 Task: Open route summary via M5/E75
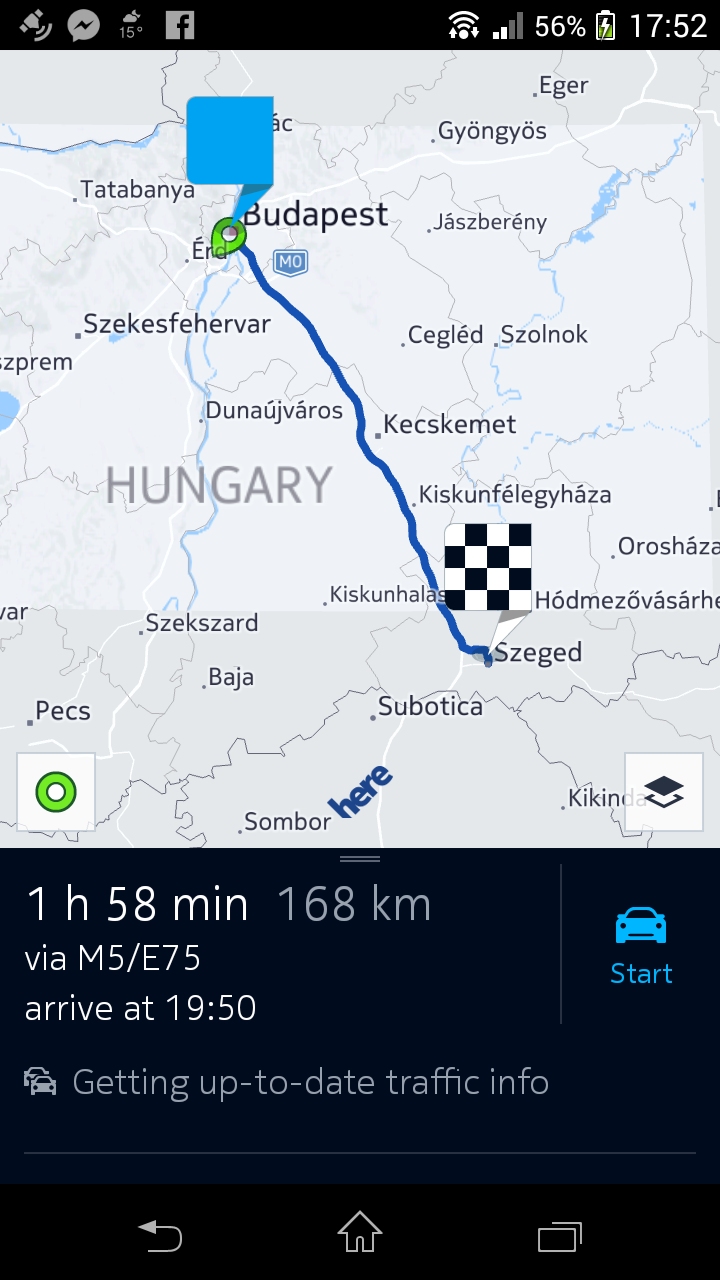point(113,959)
